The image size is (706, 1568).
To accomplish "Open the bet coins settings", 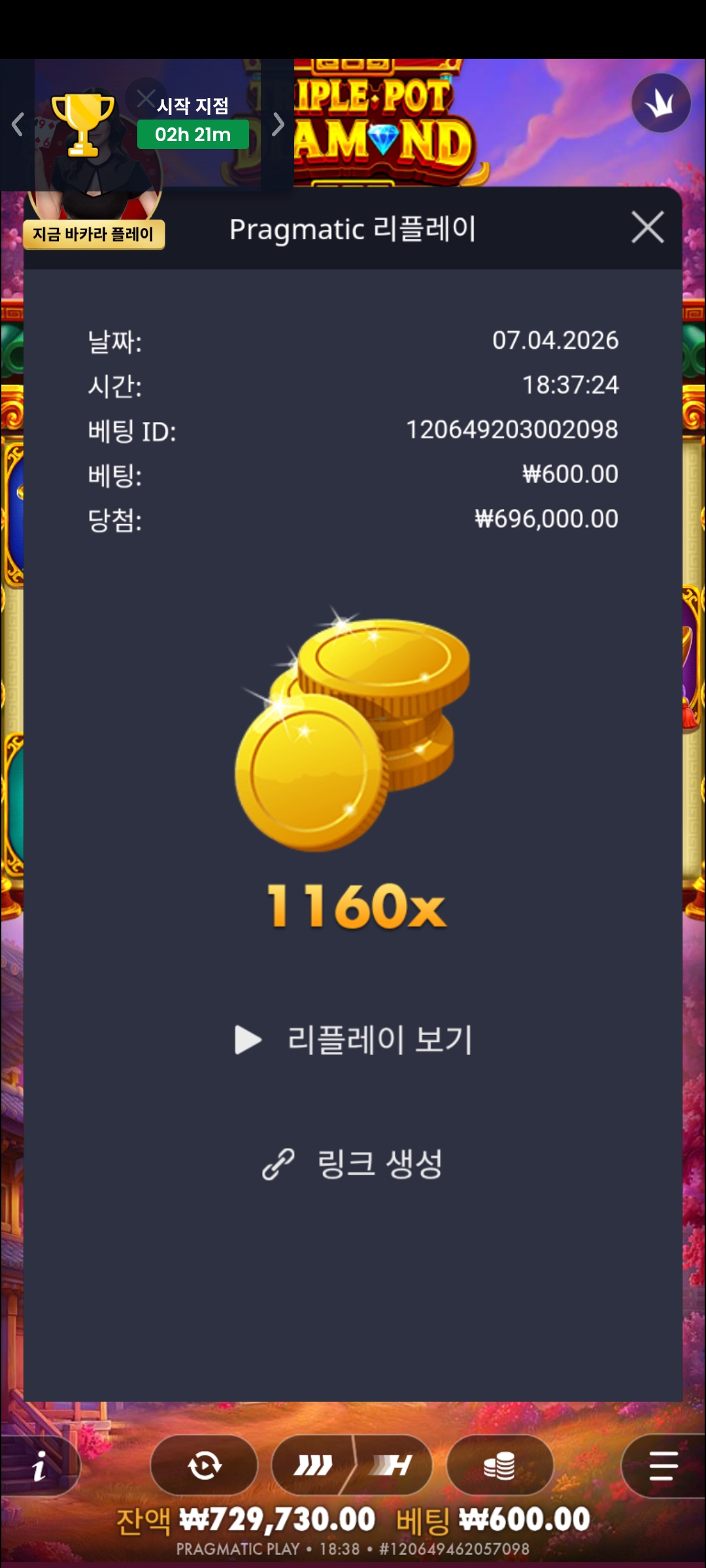I will (x=499, y=1465).
